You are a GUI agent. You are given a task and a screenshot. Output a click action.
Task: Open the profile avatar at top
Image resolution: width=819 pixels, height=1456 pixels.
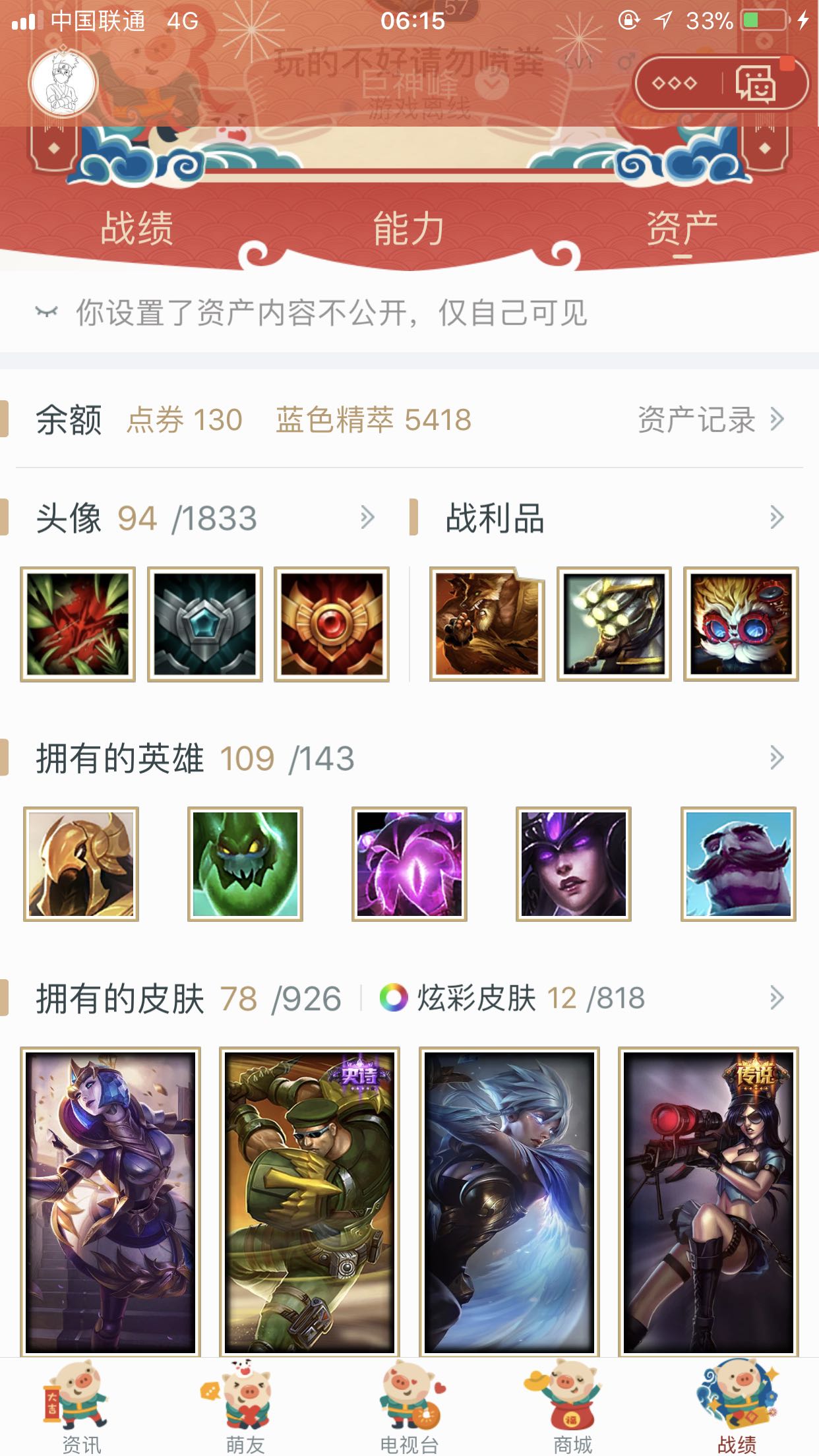(x=63, y=83)
